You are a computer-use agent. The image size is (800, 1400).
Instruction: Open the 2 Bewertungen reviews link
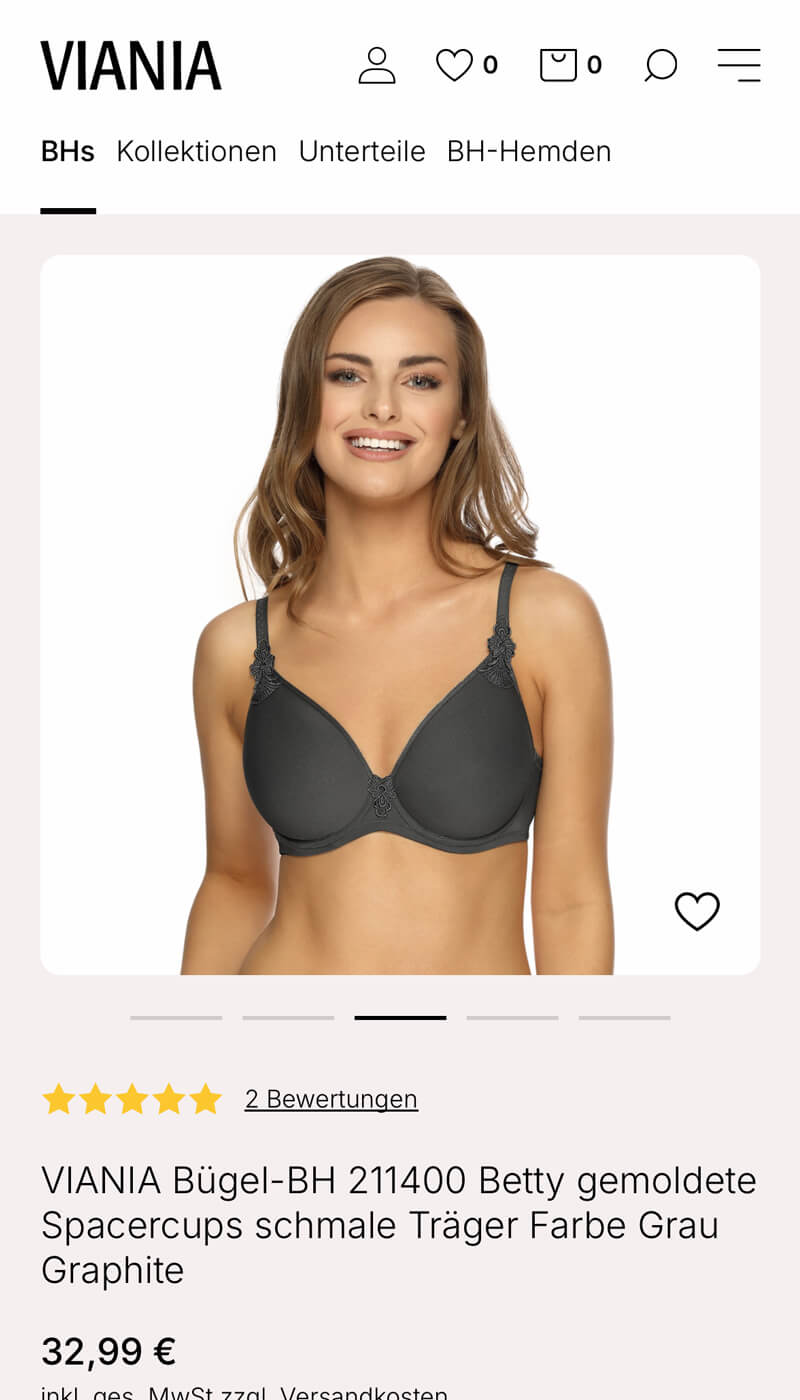(331, 1099)
